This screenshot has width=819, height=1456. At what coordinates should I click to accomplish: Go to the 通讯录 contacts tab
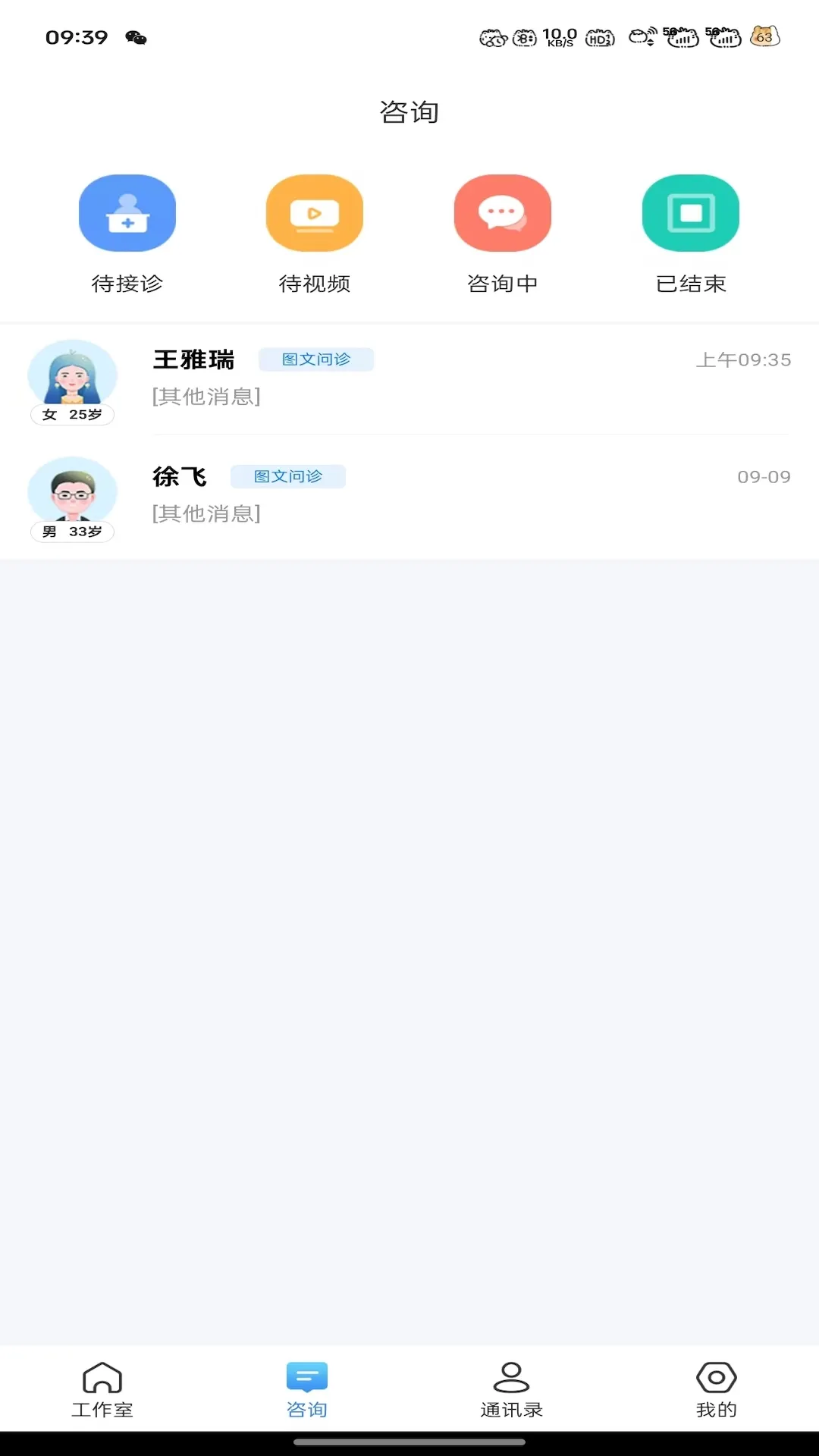point(512,1389)
